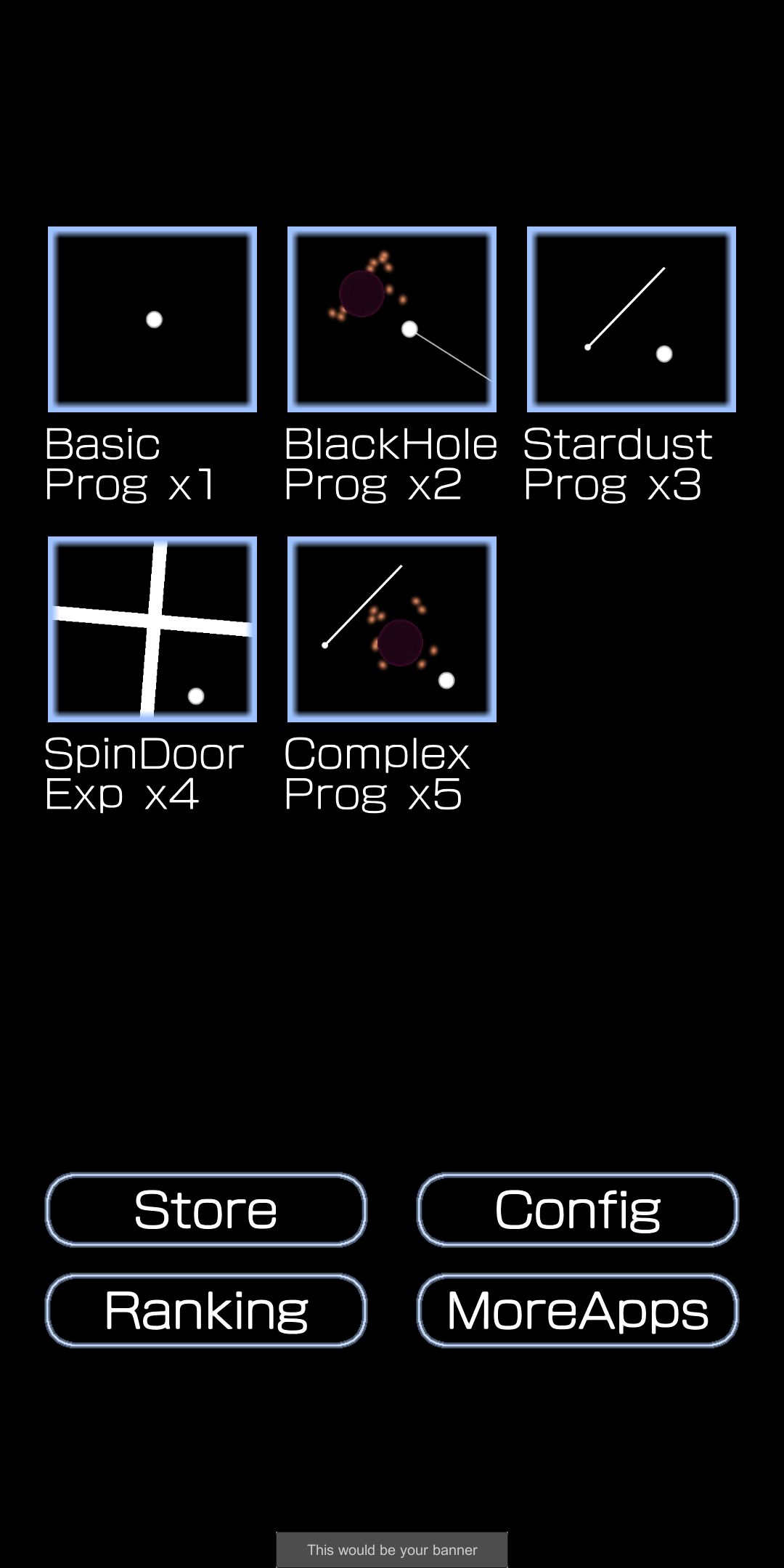Open the BlackHole Prog x2 stage
The height and width of the screenshot is (1568, 784).
[392, 319]
